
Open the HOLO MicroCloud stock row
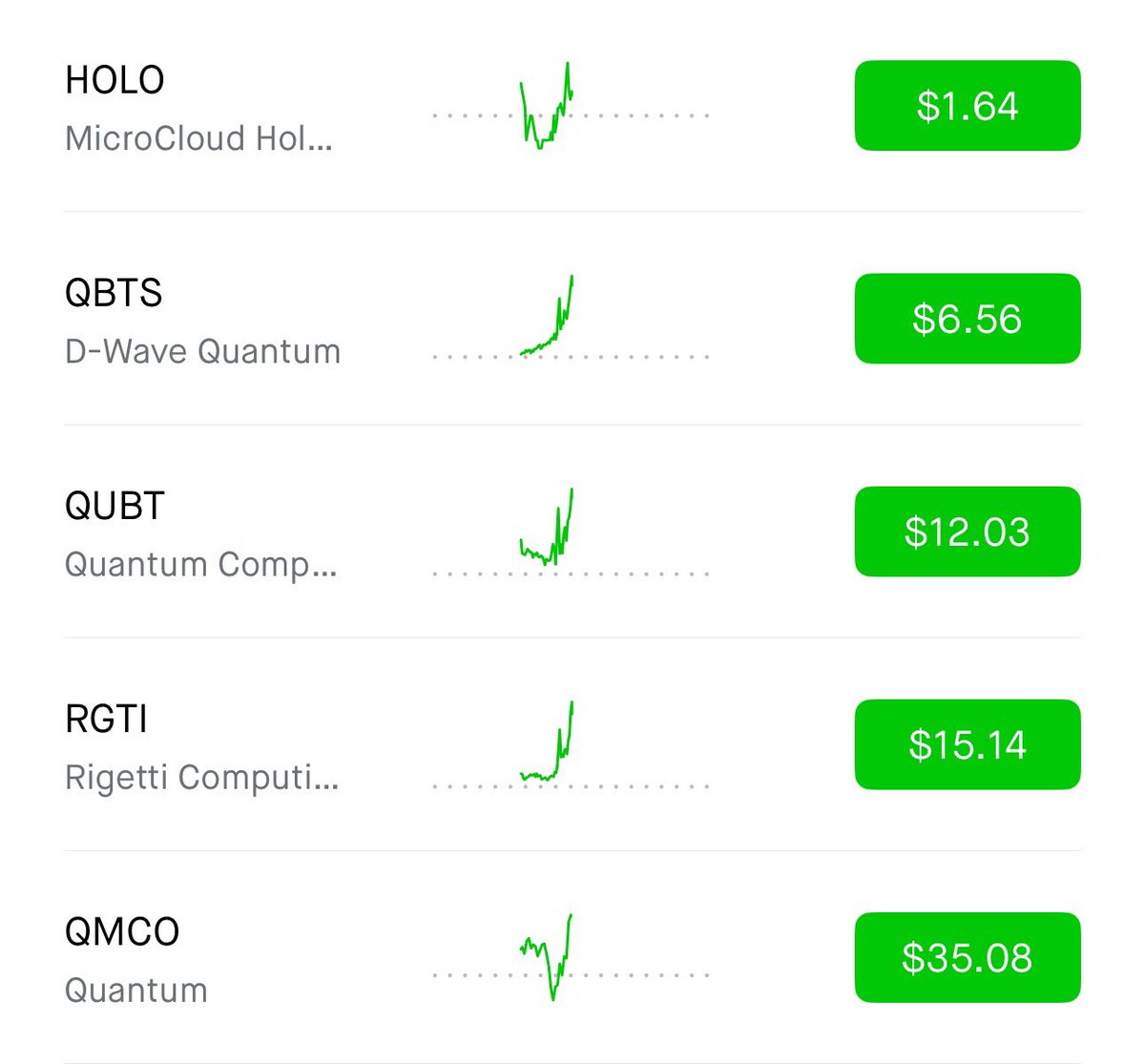click(x=200, y=107)
